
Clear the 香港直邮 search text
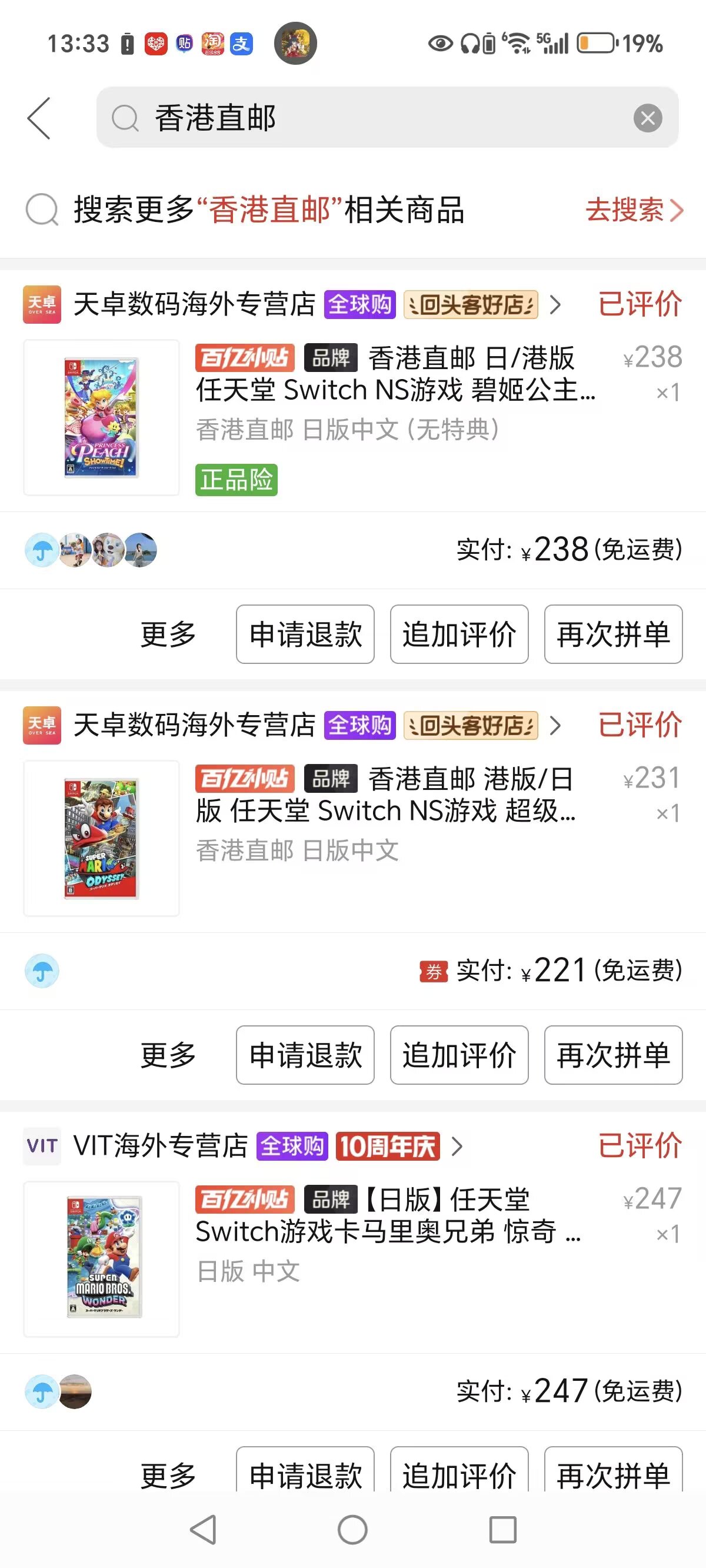point(648,118)
